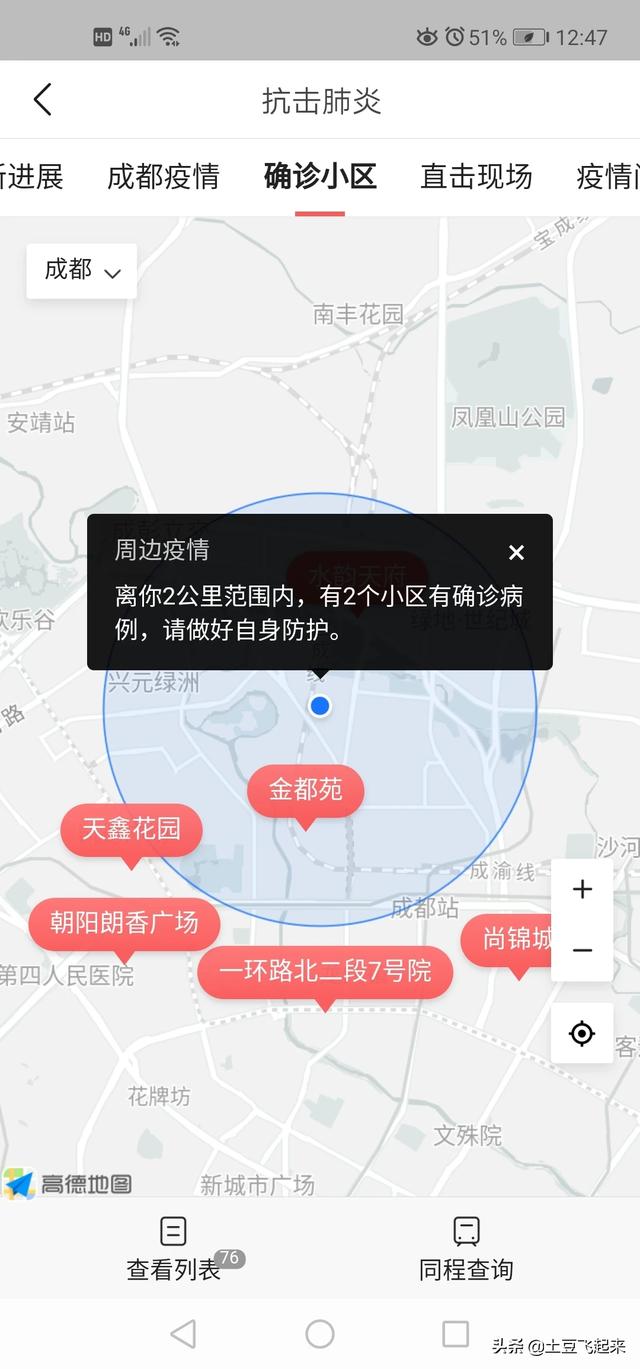
Task: Zoom in on the map
Action: pos(582,889)
